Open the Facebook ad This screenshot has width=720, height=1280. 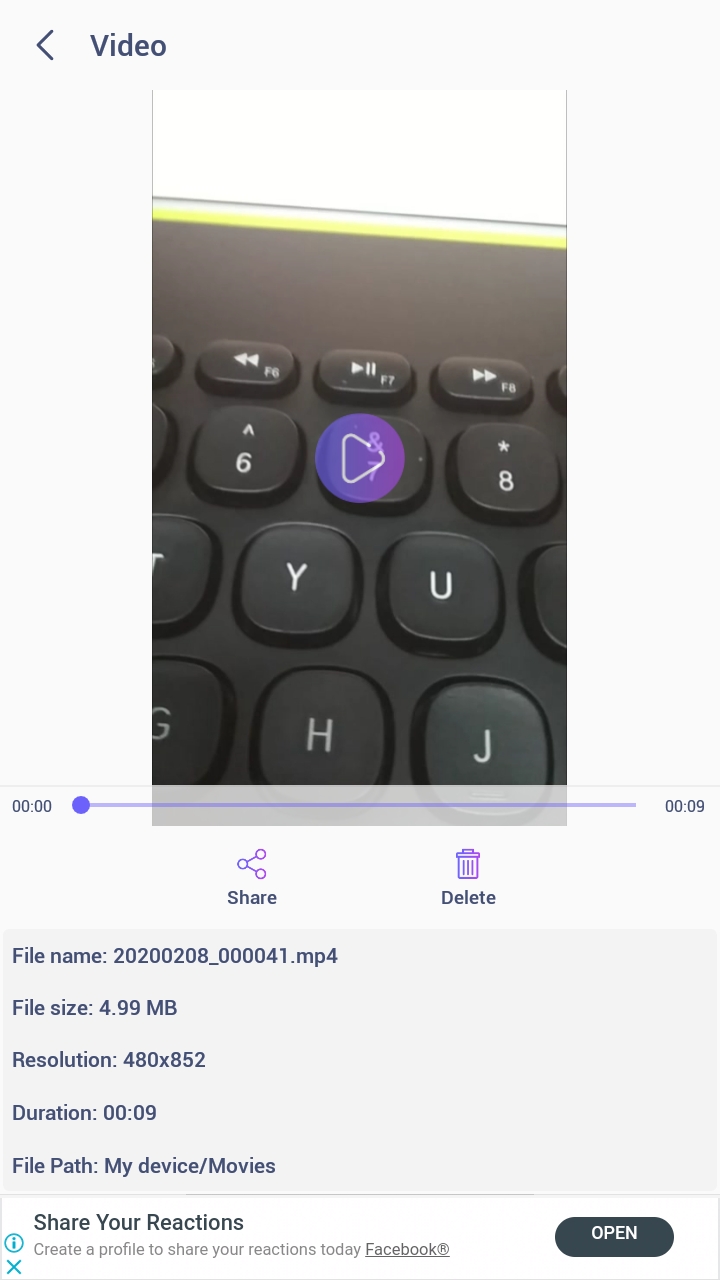(613, 1236)
